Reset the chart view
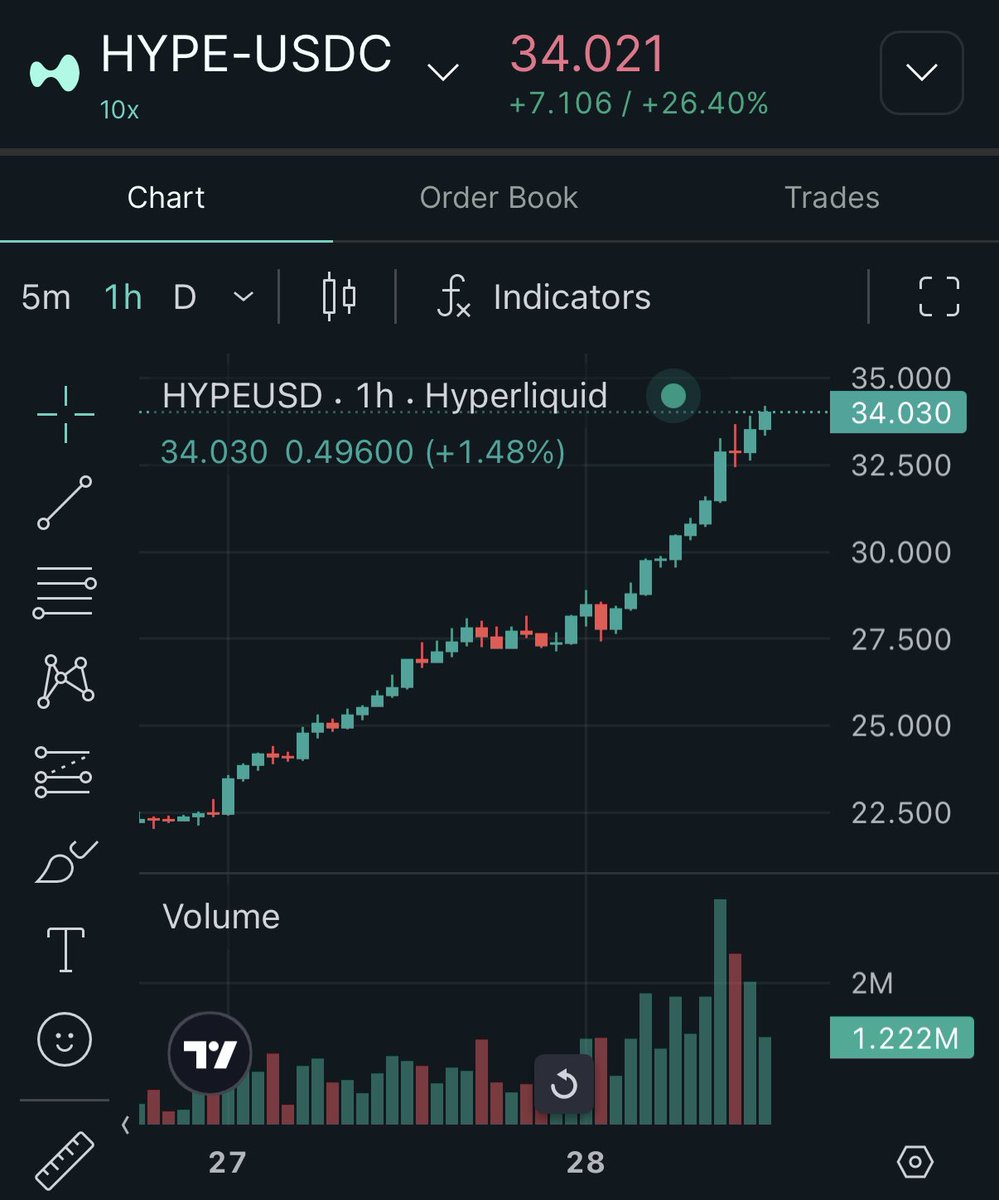Screen dimensions: 999x1200 564,1084
